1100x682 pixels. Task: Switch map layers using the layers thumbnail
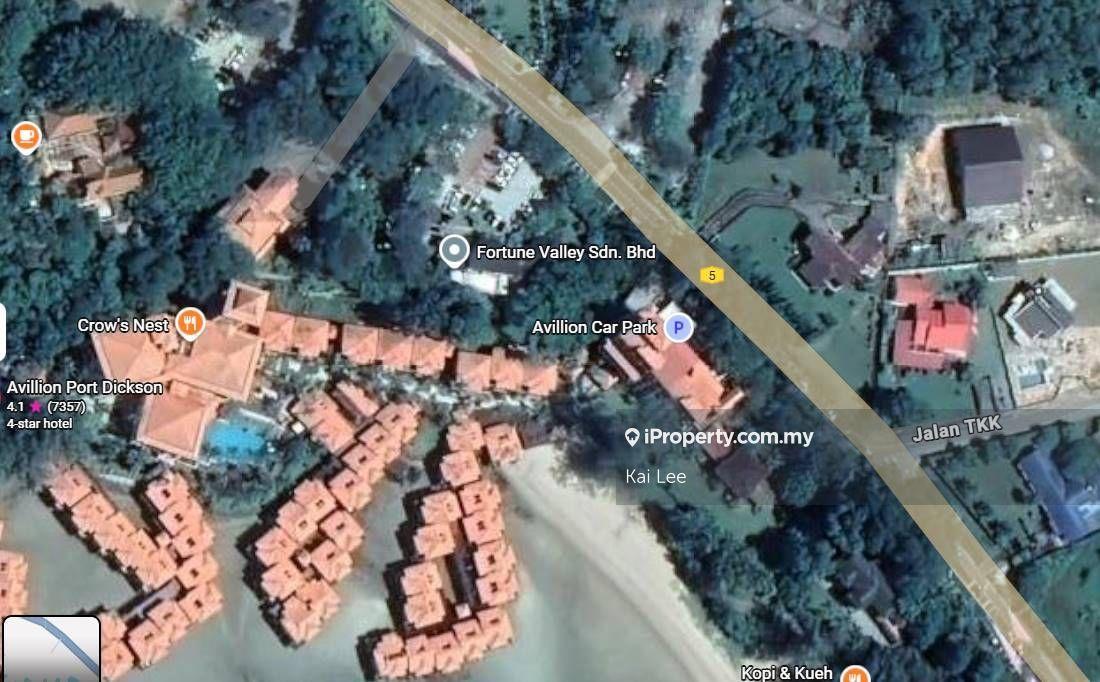tap(51, 650)
